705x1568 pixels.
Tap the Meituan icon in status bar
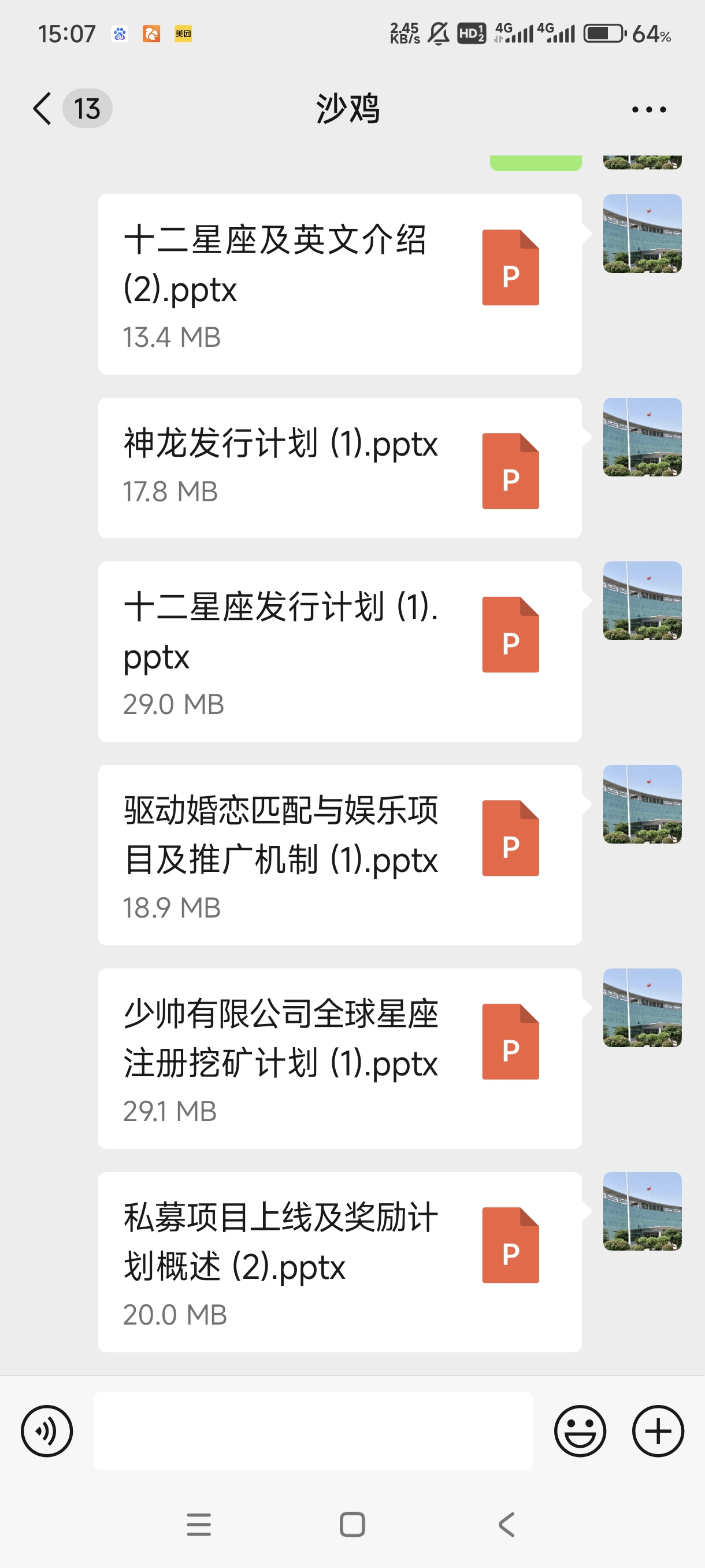click(x=184, y=35)
